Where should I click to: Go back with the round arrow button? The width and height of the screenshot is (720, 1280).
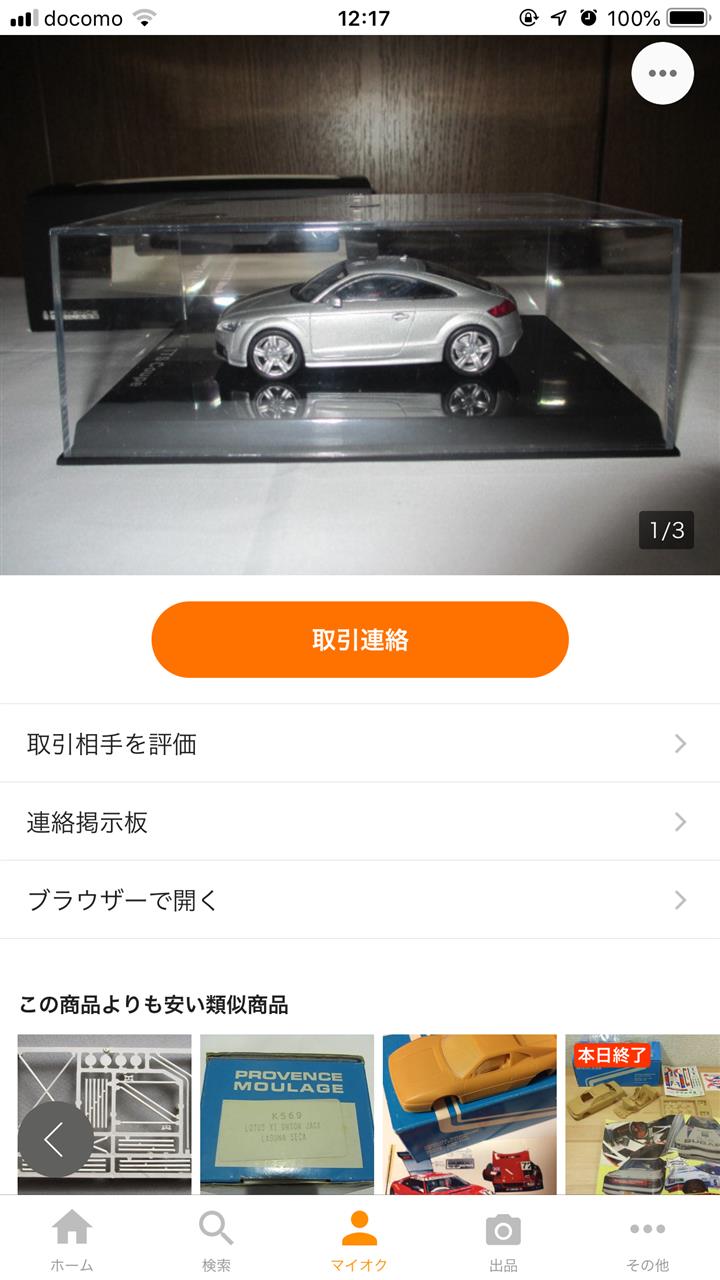tap(55, 1139)
